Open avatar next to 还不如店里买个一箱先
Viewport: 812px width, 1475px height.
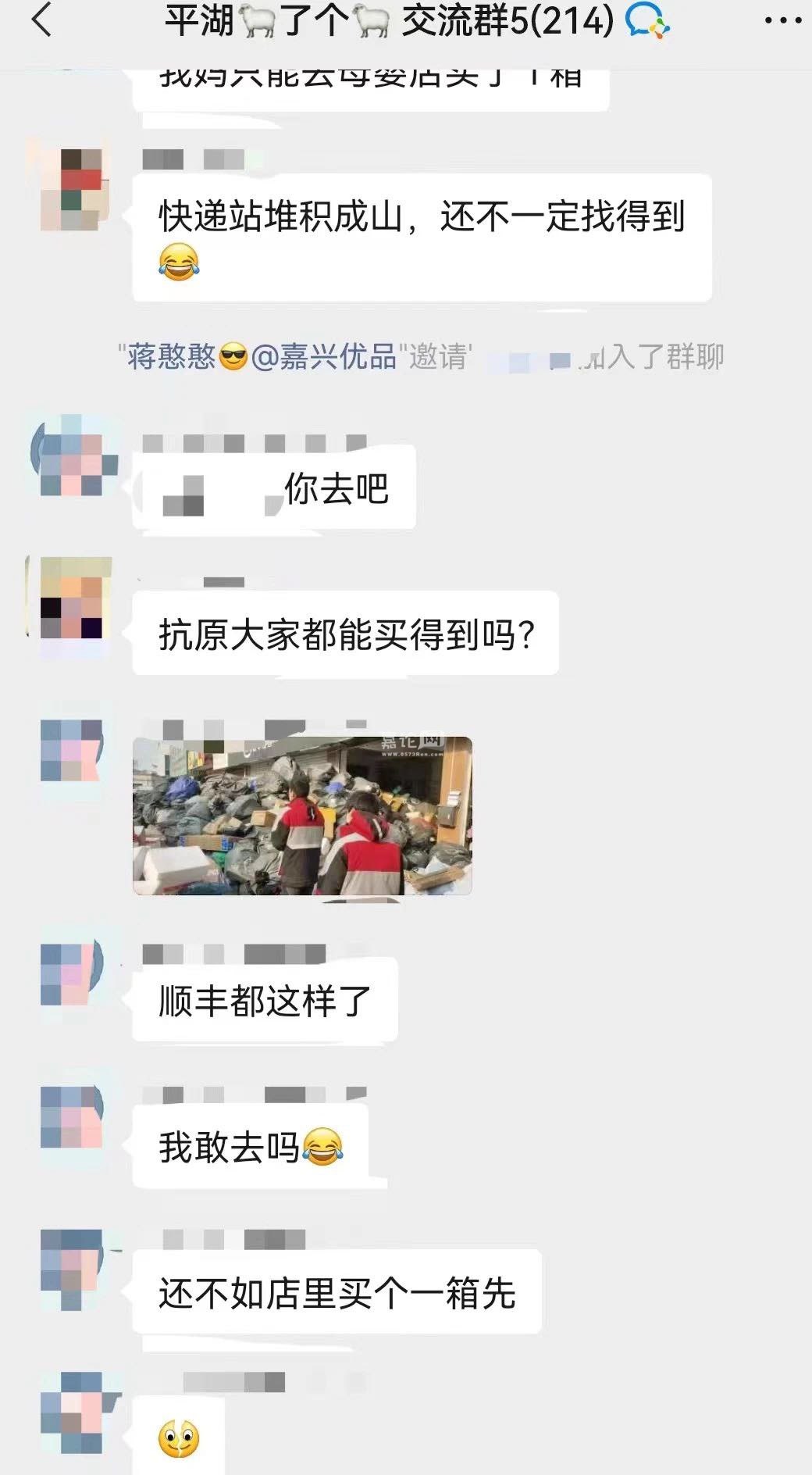coord(72,1267)
